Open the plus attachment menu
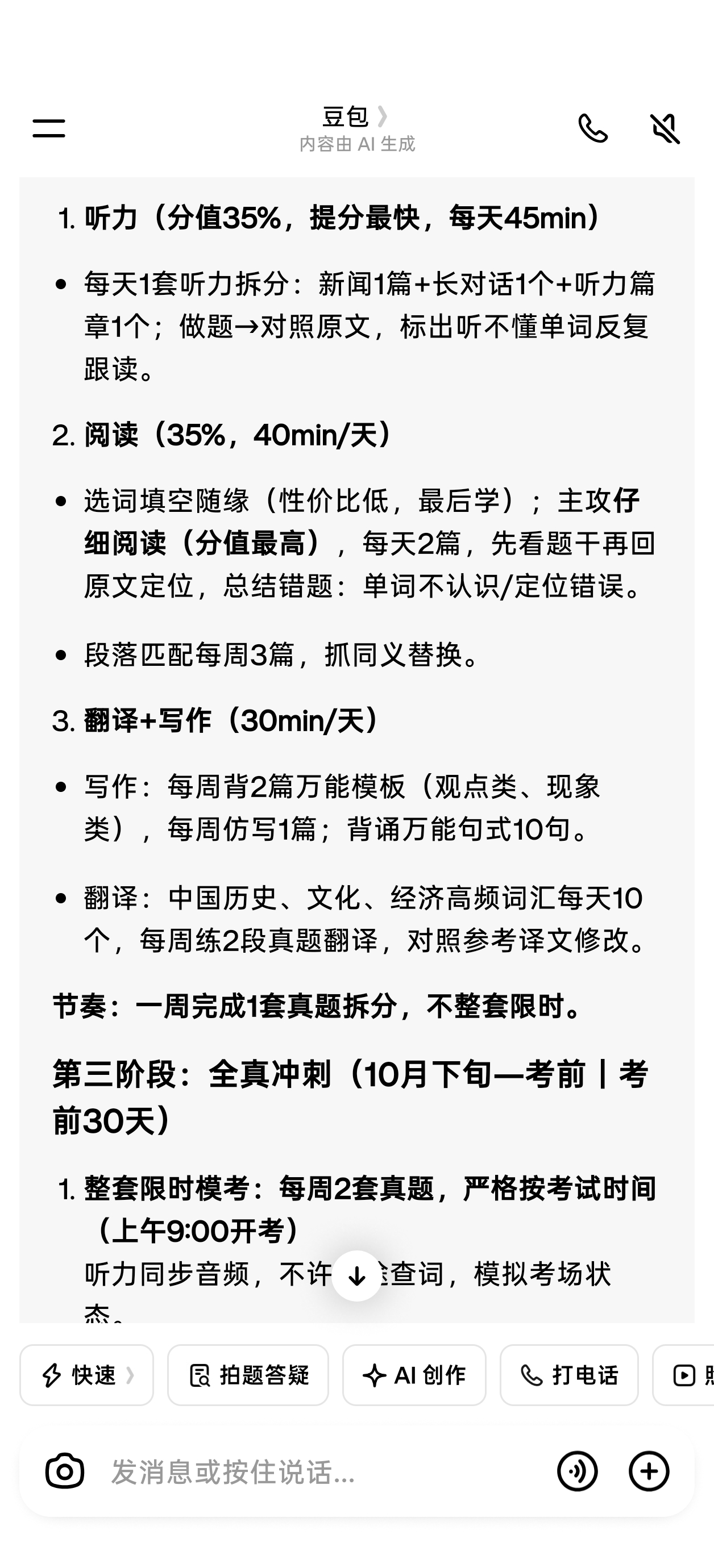Screen dimensions: 714x1568 [649, 1471]
